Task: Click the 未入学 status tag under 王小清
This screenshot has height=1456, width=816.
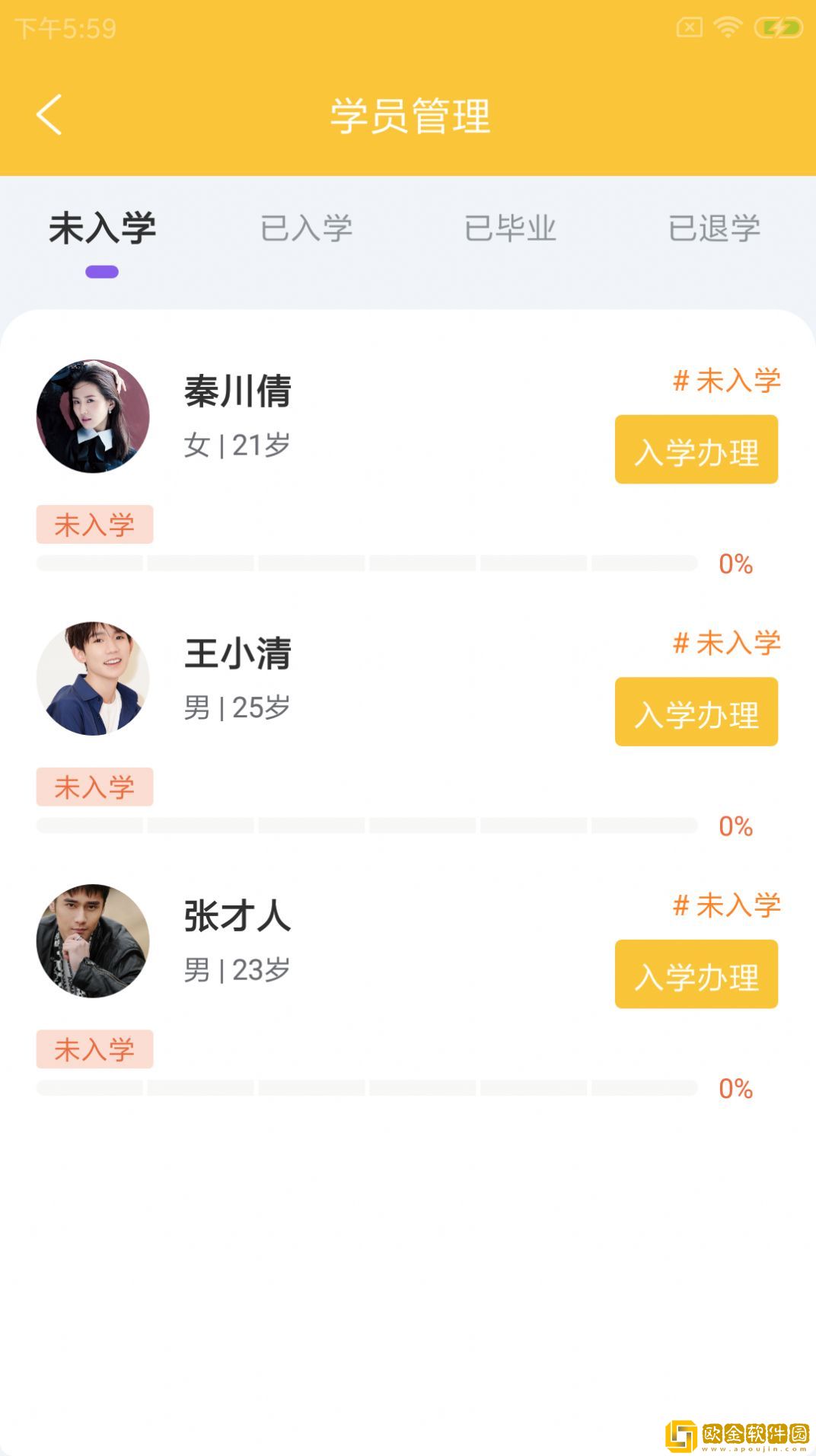Action: (94, 787)
